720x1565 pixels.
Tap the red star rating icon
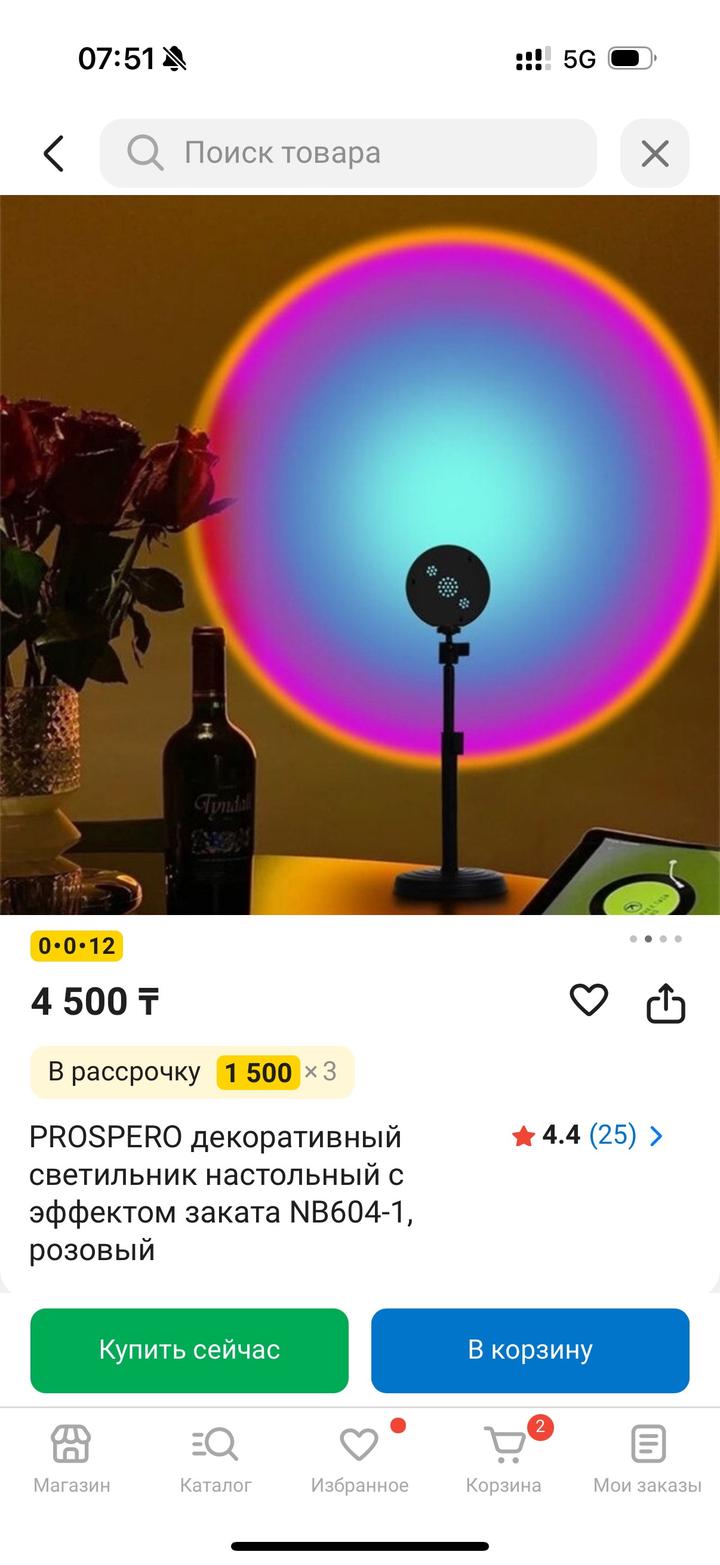pyautogui.click(x=522, y=1135)
